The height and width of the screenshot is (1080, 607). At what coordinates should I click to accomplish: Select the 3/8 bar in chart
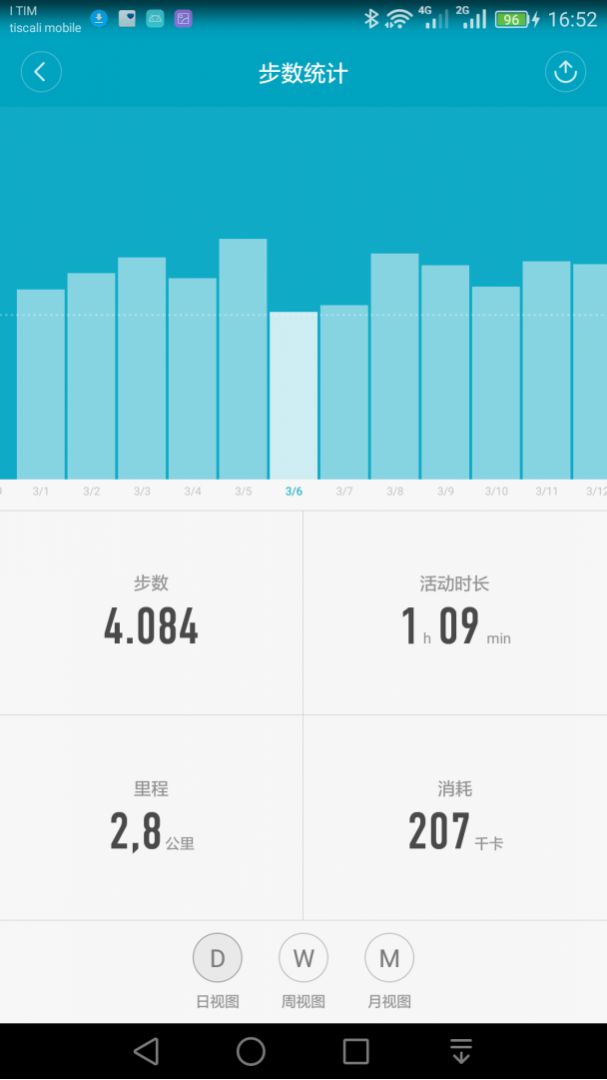point(395,367)
